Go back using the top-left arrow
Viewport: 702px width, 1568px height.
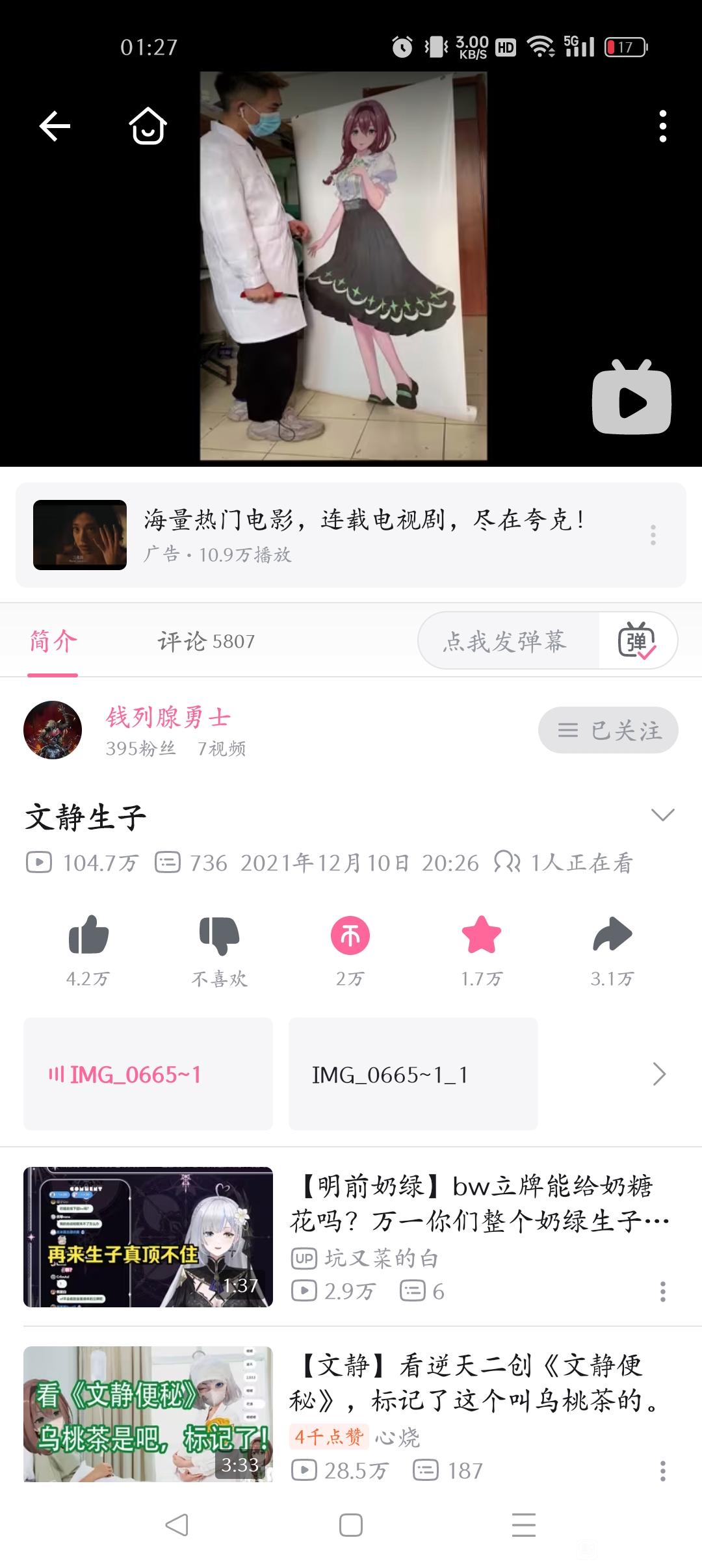click(55, 125)
